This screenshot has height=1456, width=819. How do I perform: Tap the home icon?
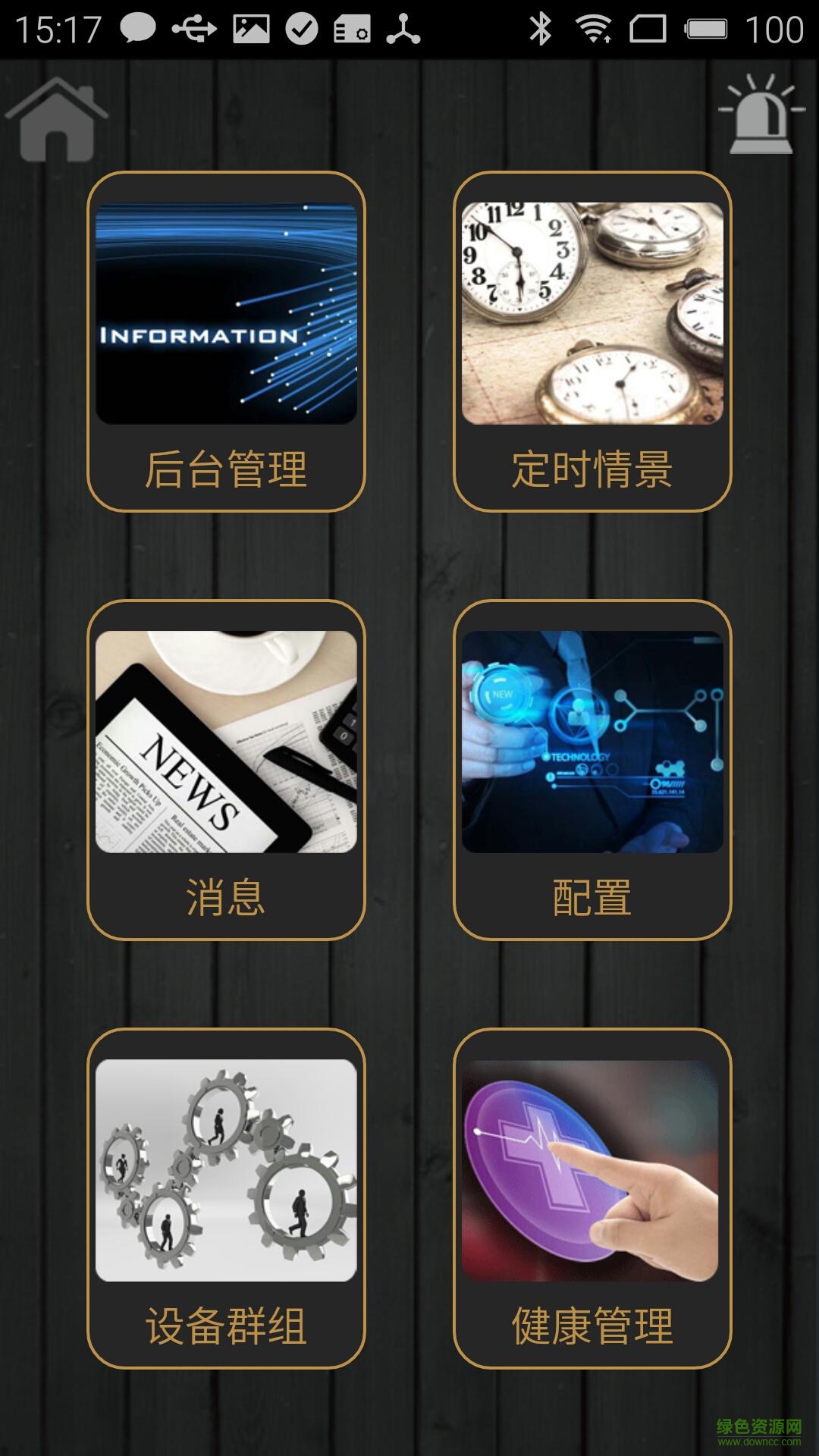[x=57, y=120]
